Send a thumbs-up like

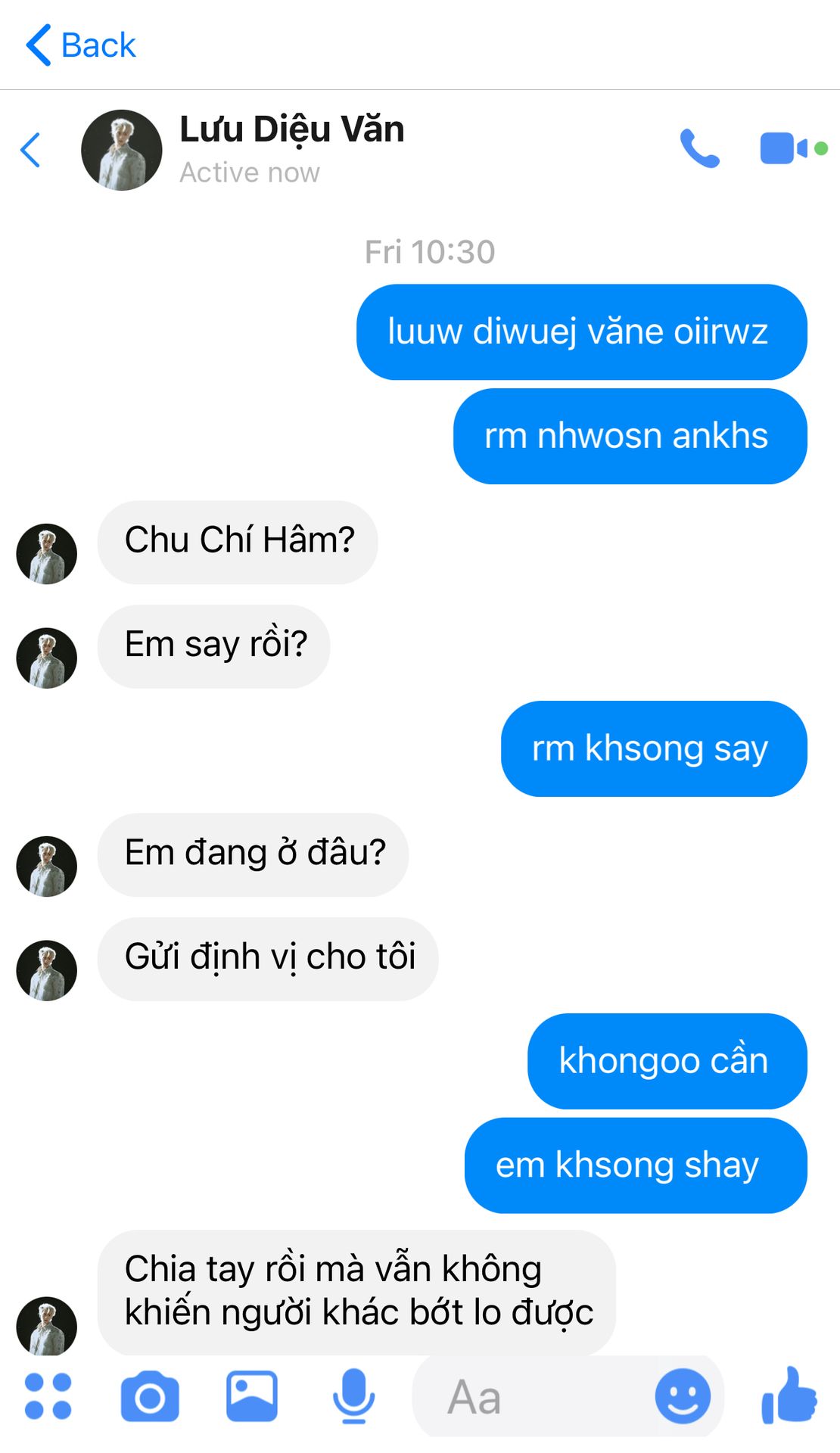point(789,1395)
